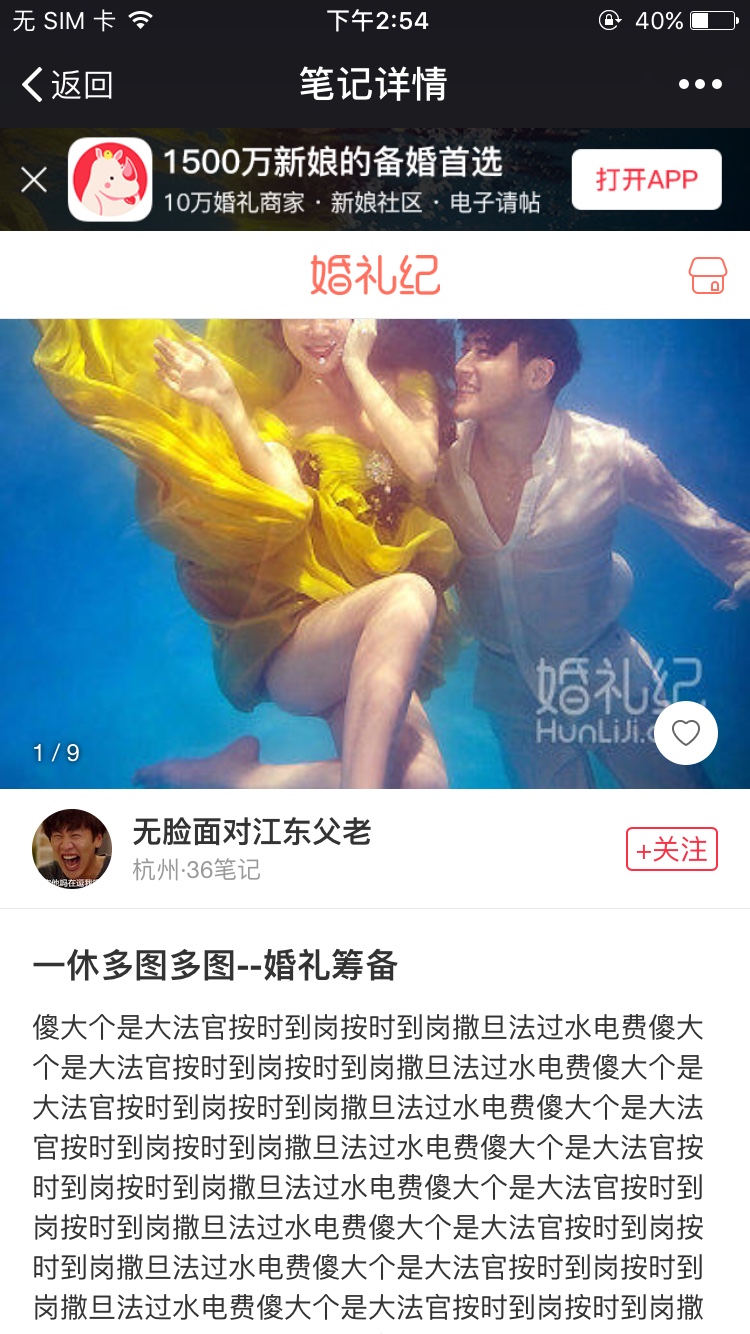The height and width of the screenshot is (1334, 750).
Task: Open the shop icon beside 婚礼纪
Action: [x=707, y=274]
